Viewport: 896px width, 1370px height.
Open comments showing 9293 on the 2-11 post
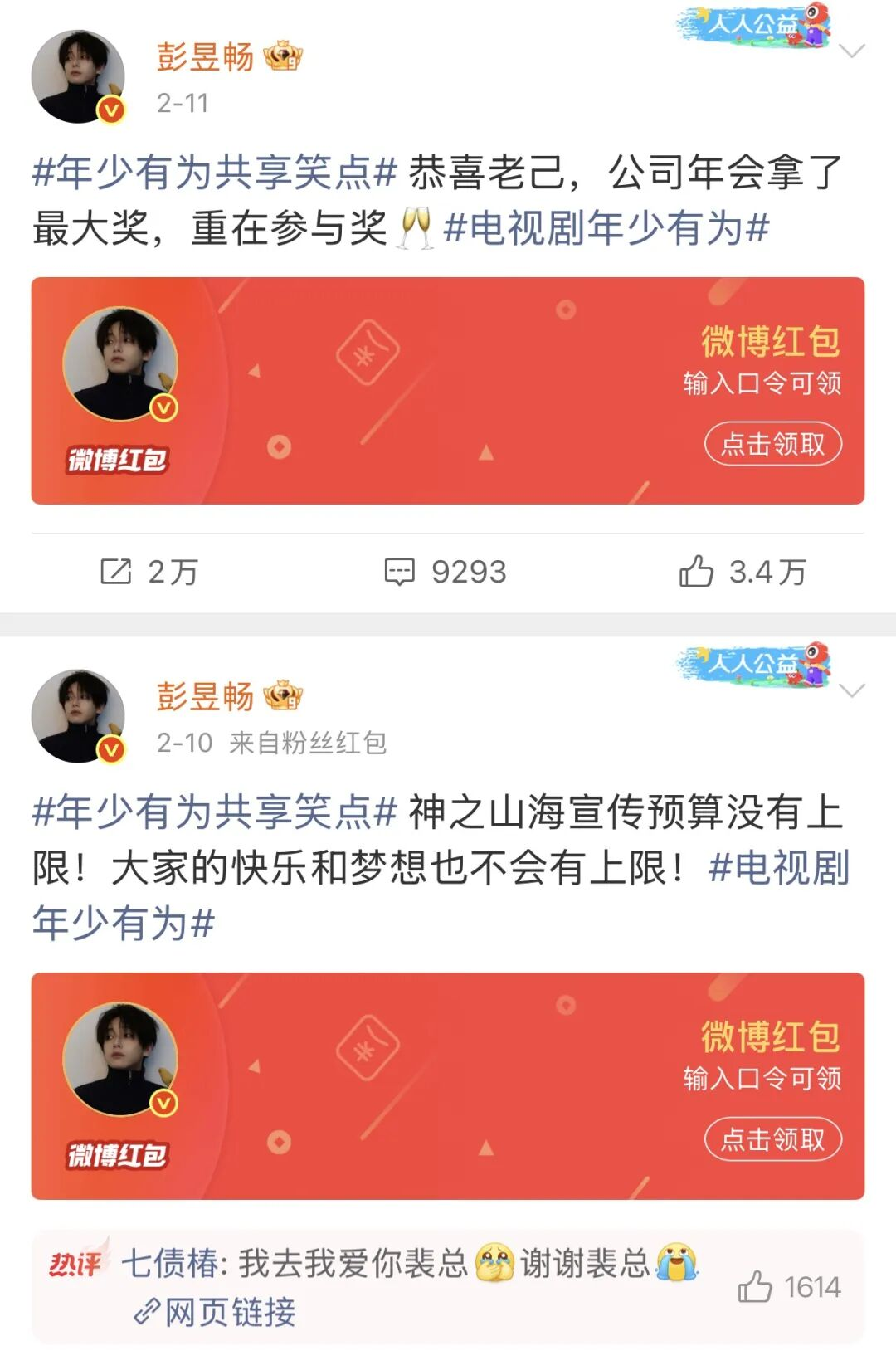pos(446,572)
